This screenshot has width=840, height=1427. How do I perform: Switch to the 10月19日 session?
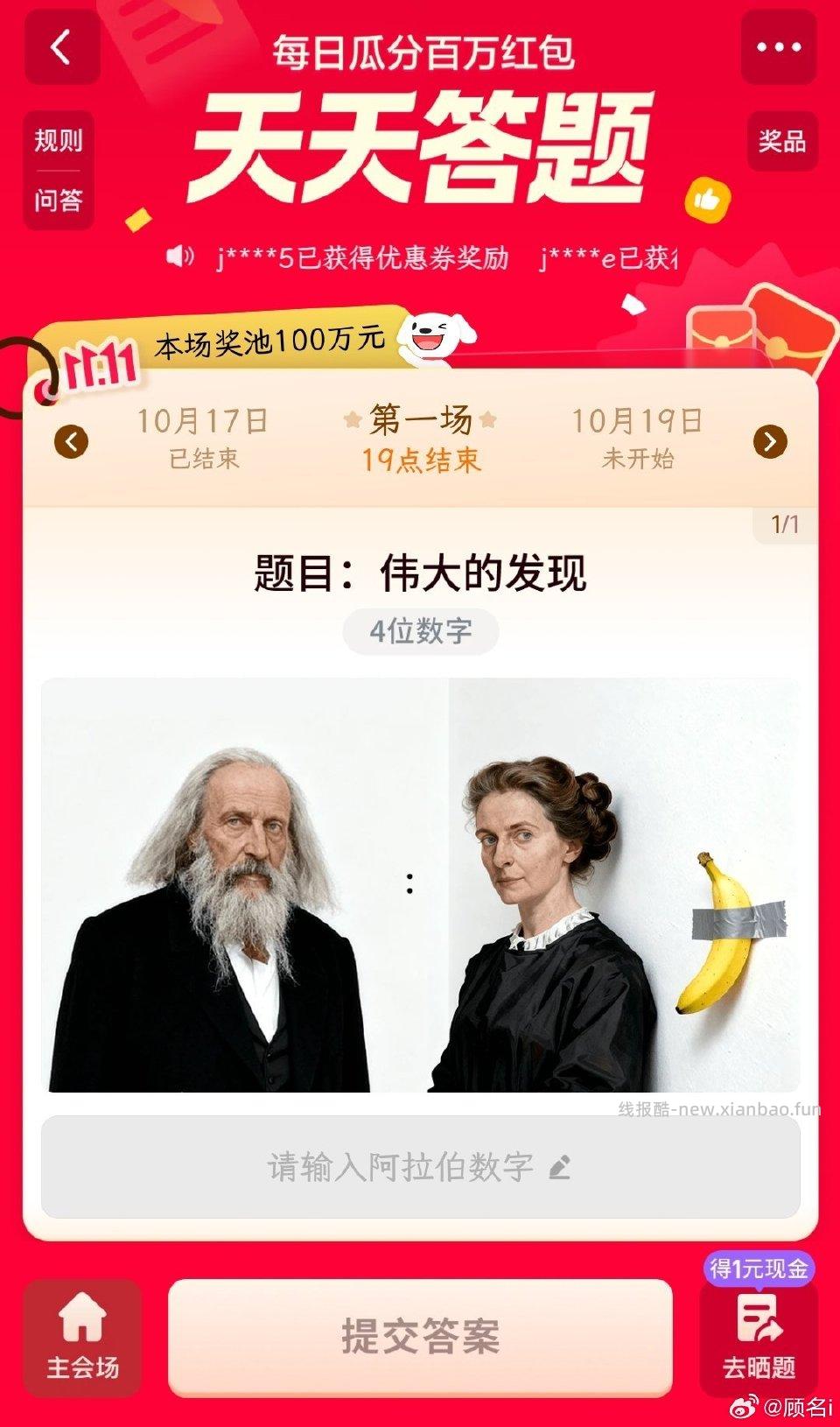pyautogui.click(x=637, y=438)
